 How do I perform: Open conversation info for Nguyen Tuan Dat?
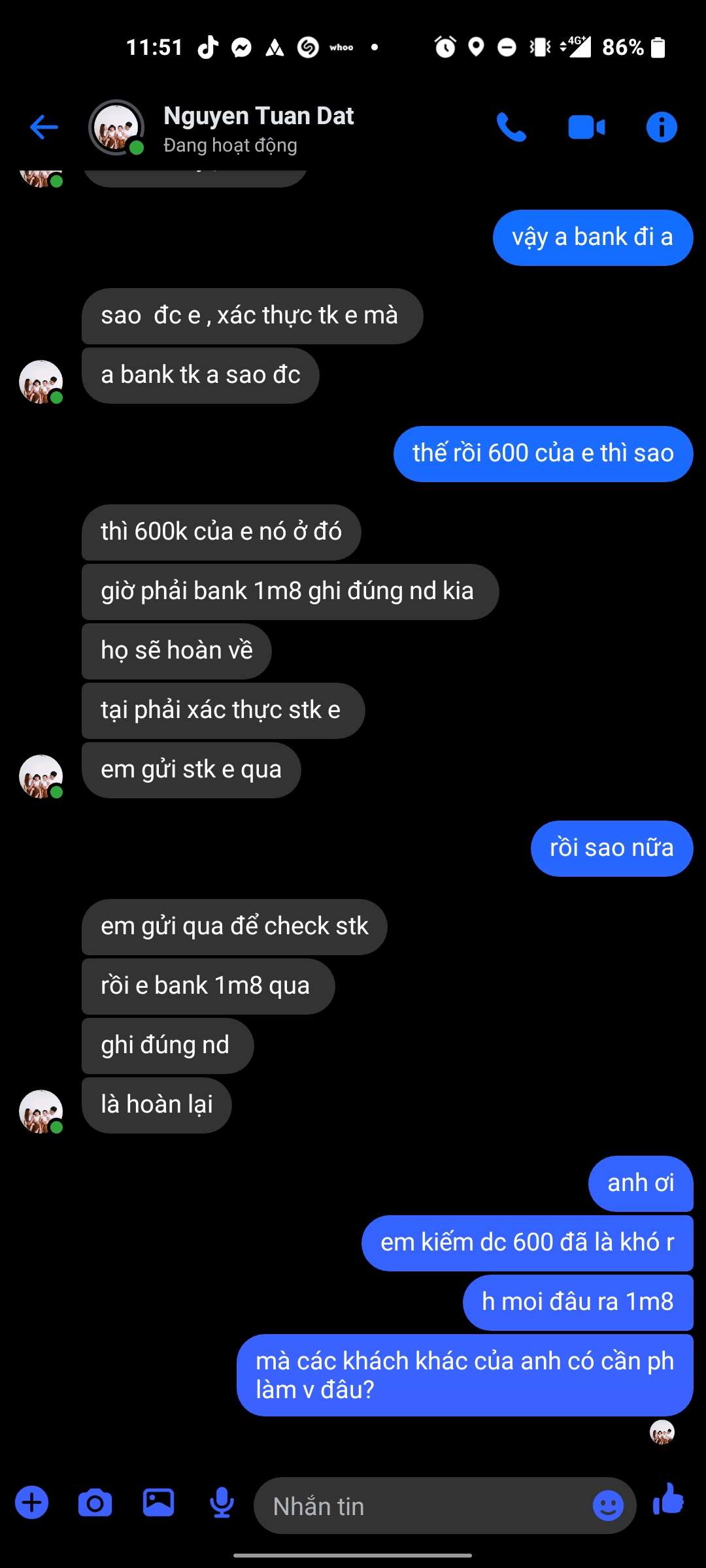coord(662,127)
